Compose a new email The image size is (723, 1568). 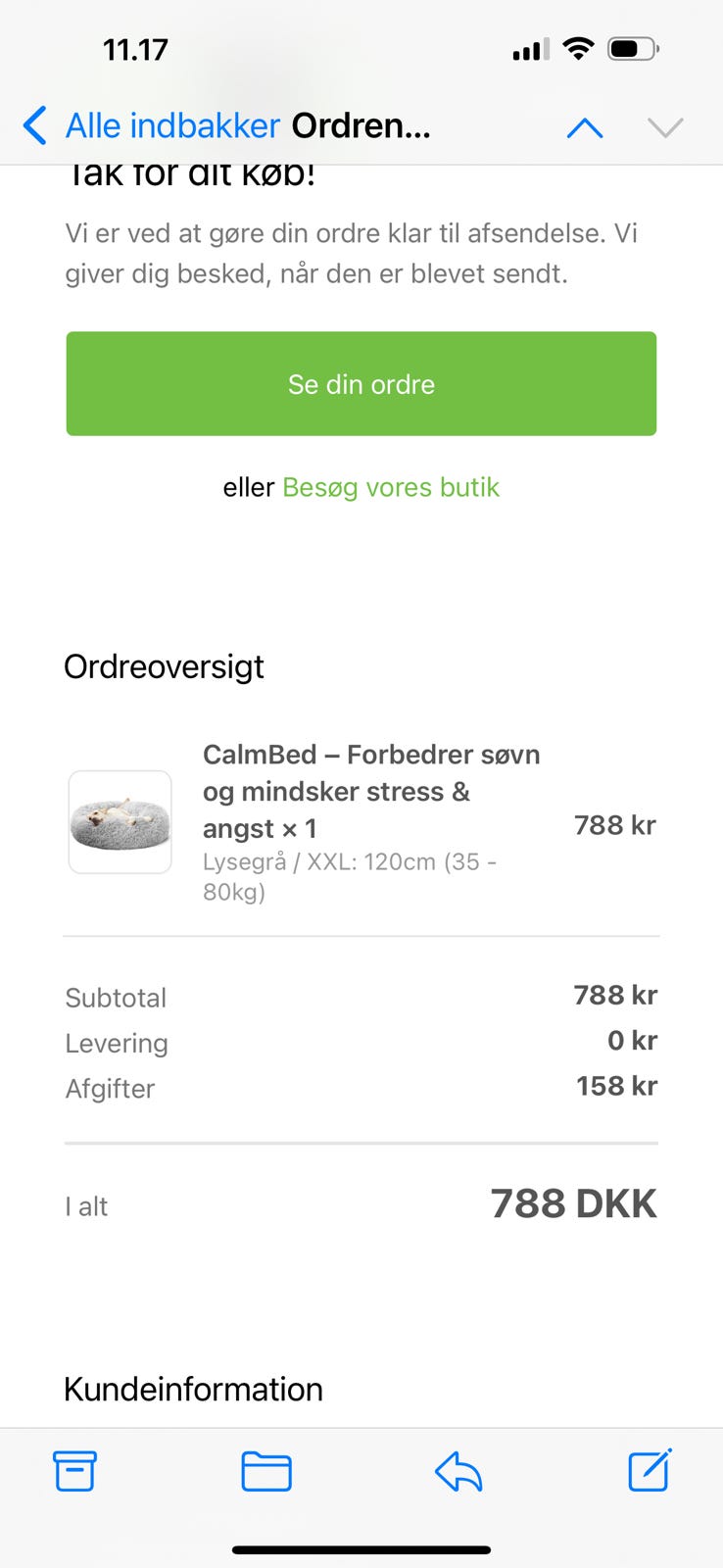coord(648,1470)
